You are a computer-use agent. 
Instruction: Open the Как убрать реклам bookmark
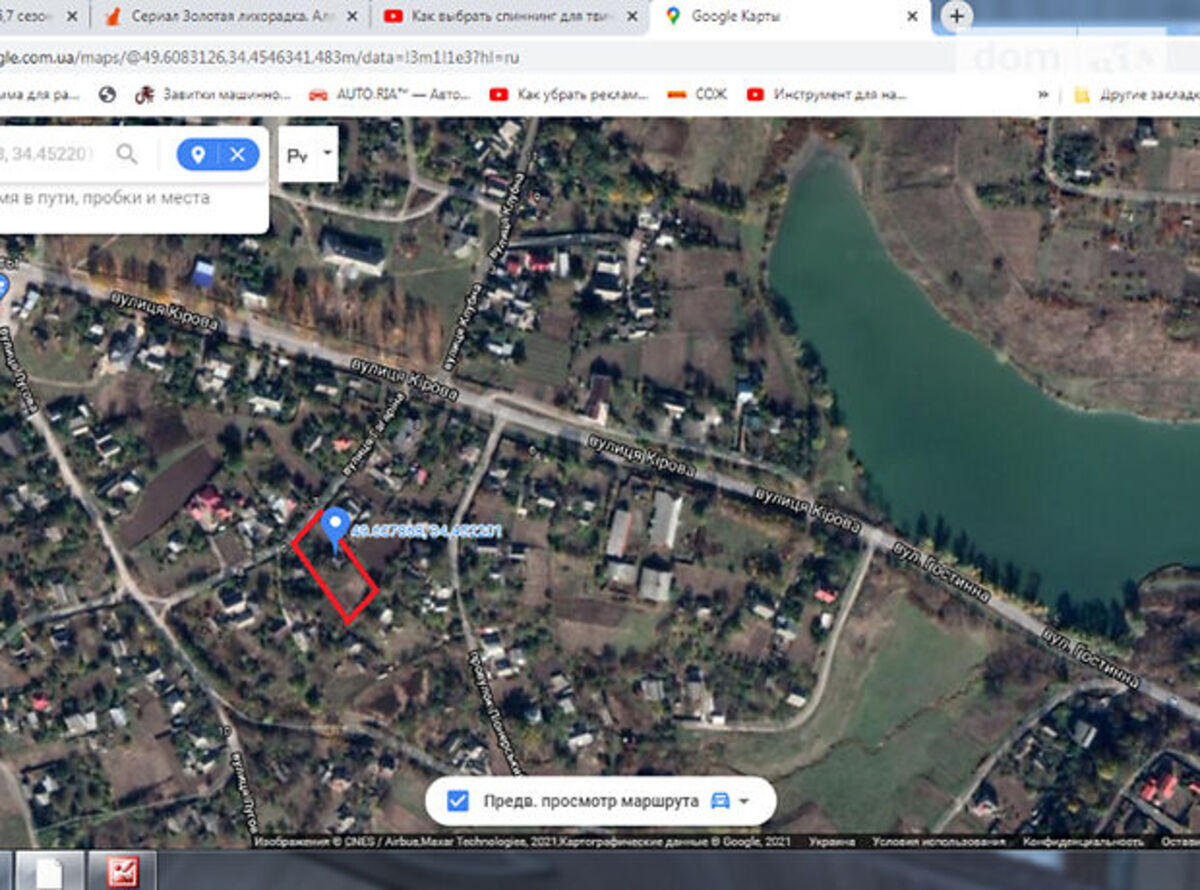[570, 95]
